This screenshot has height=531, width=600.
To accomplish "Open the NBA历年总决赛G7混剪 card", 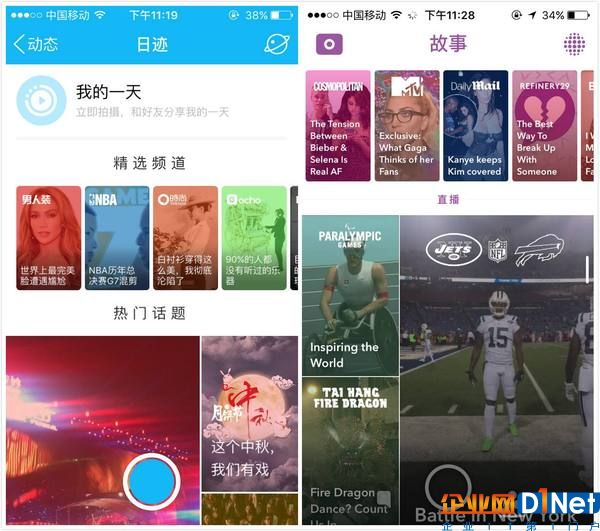I will [117, 238].
